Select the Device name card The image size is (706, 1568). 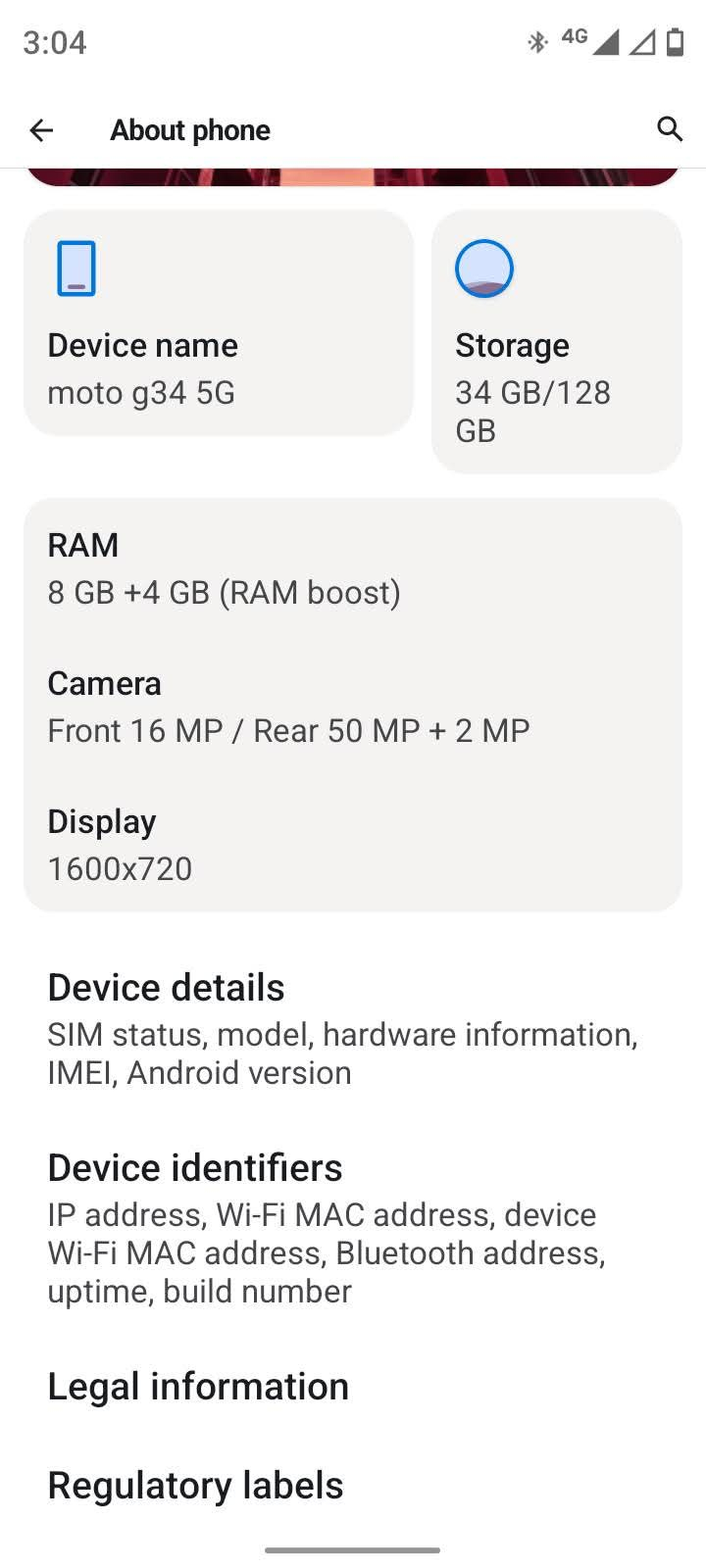(x=219, y=323)
